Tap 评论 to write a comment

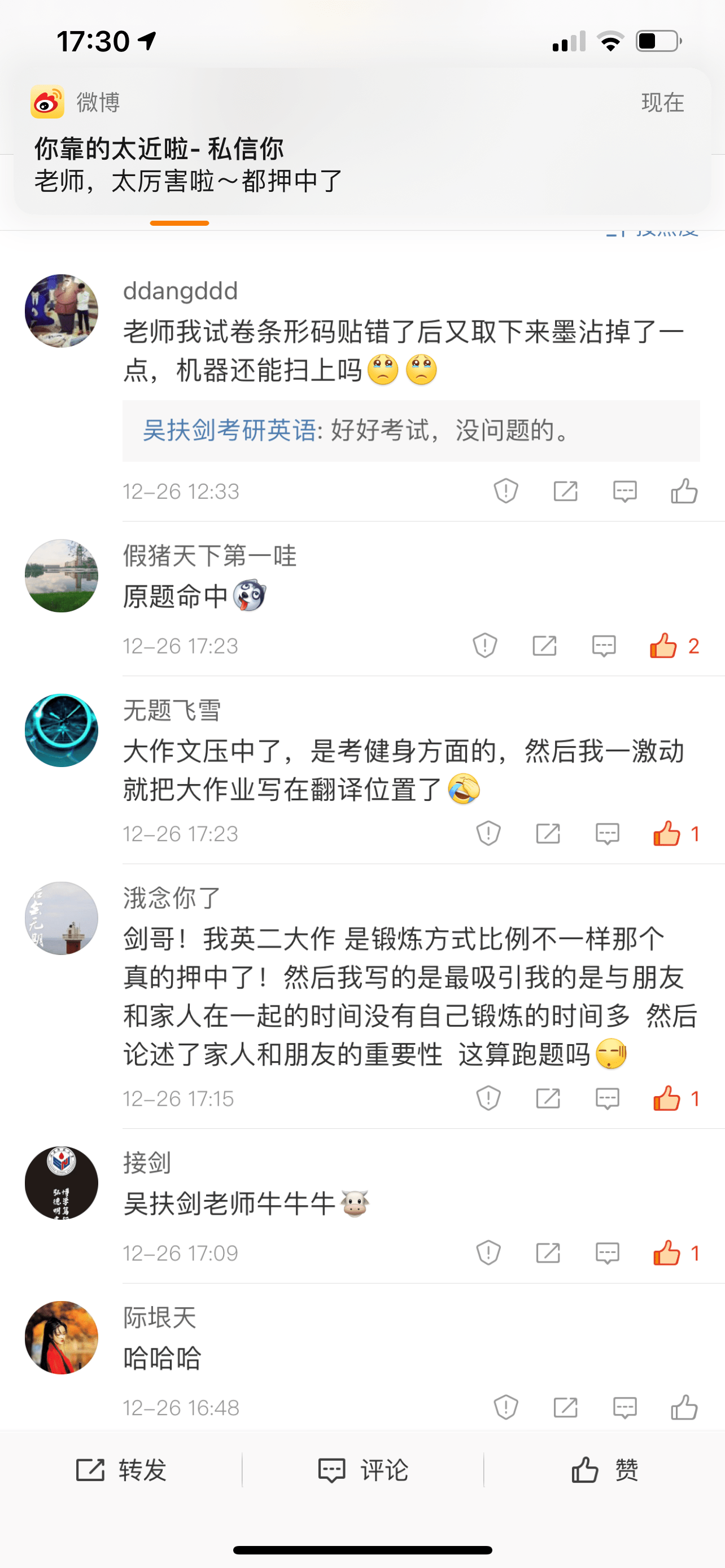363,1470
